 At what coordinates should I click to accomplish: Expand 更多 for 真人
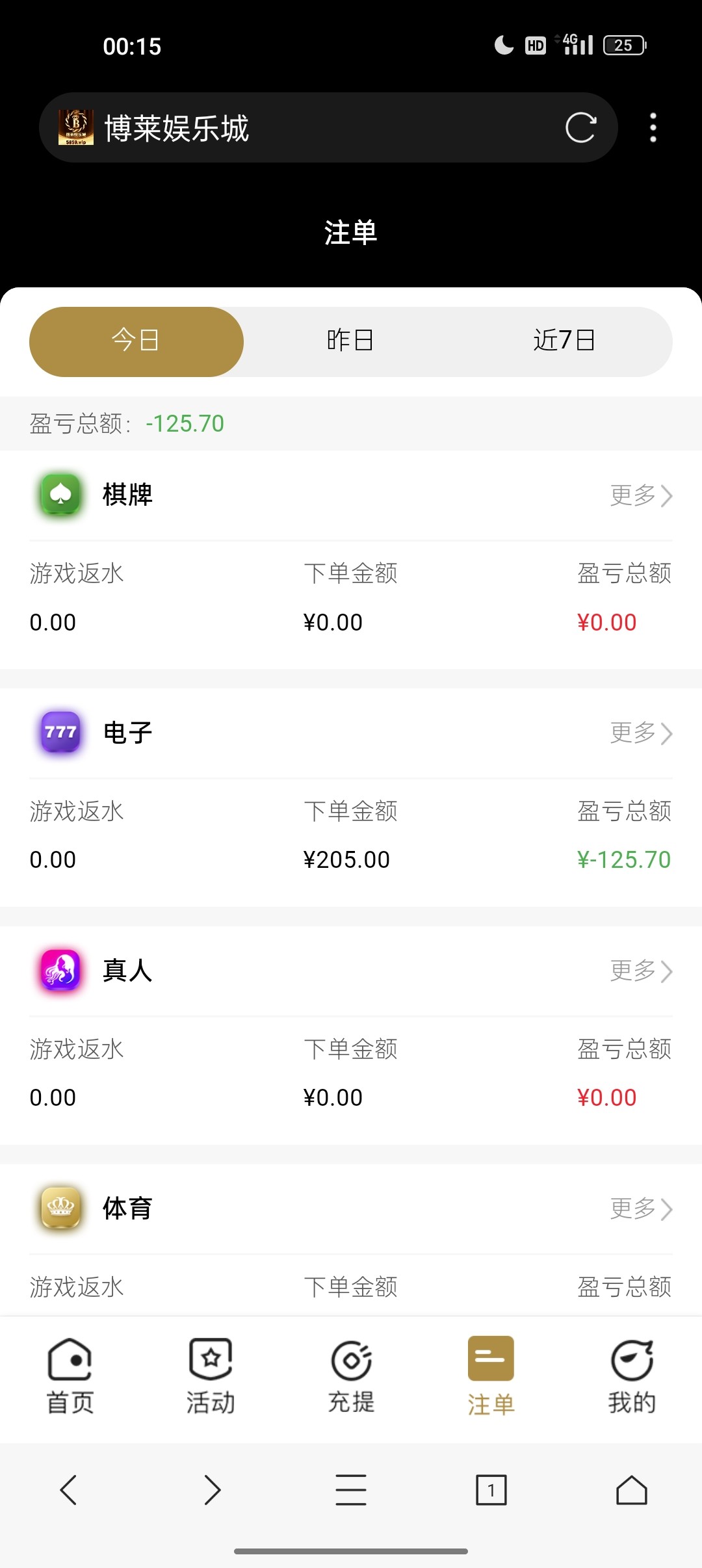tap(640, 971)
